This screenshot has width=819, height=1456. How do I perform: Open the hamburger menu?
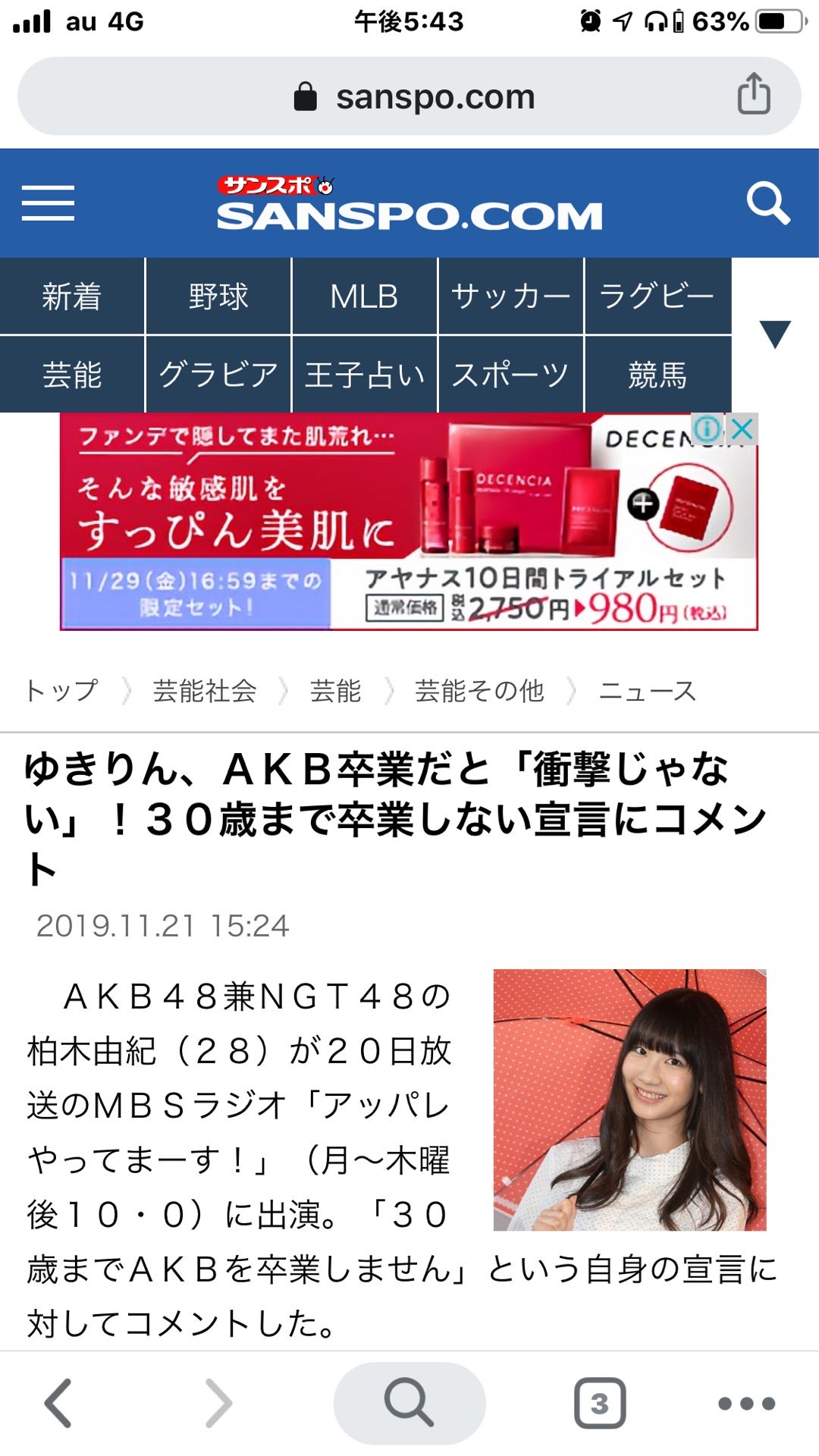(x=48, y=203)
